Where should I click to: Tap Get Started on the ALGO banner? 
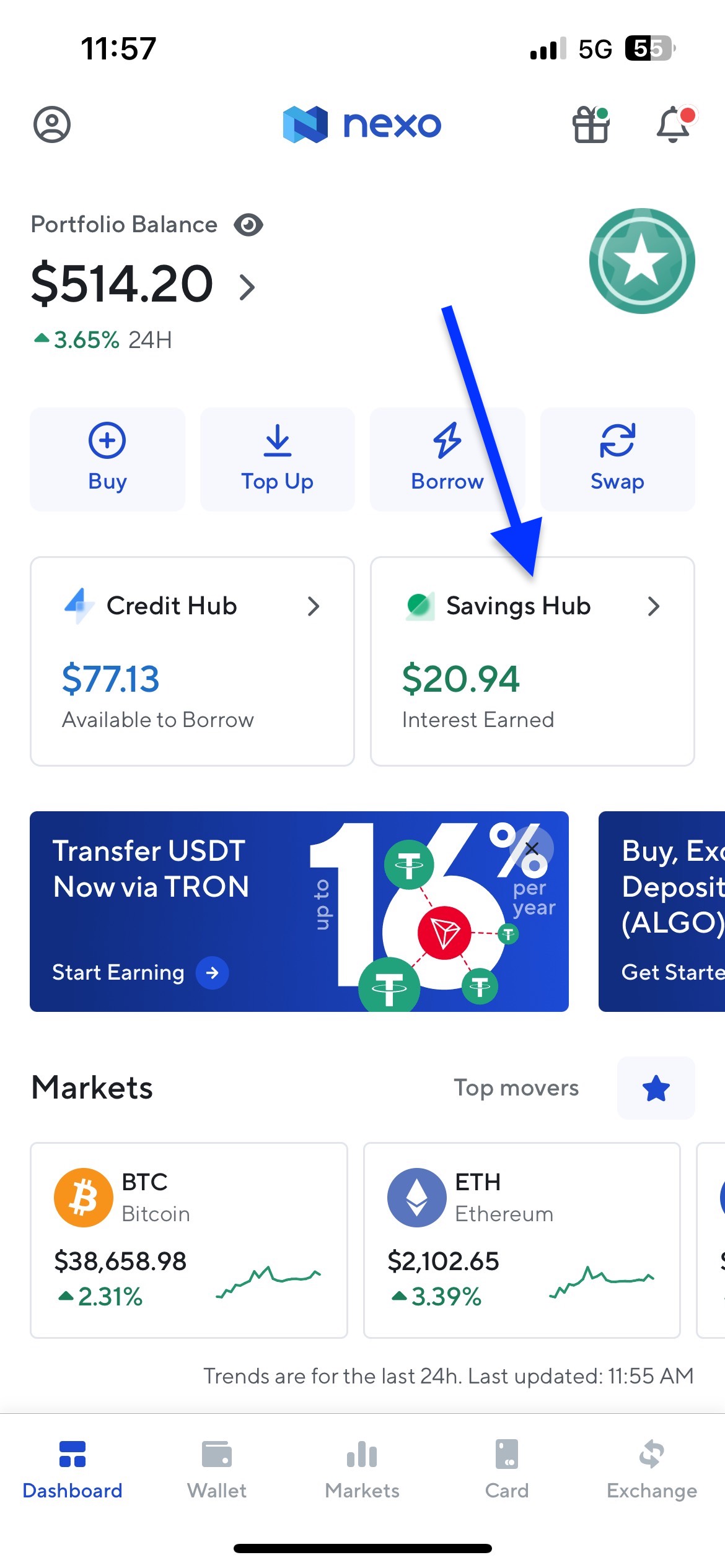point(675,972)
